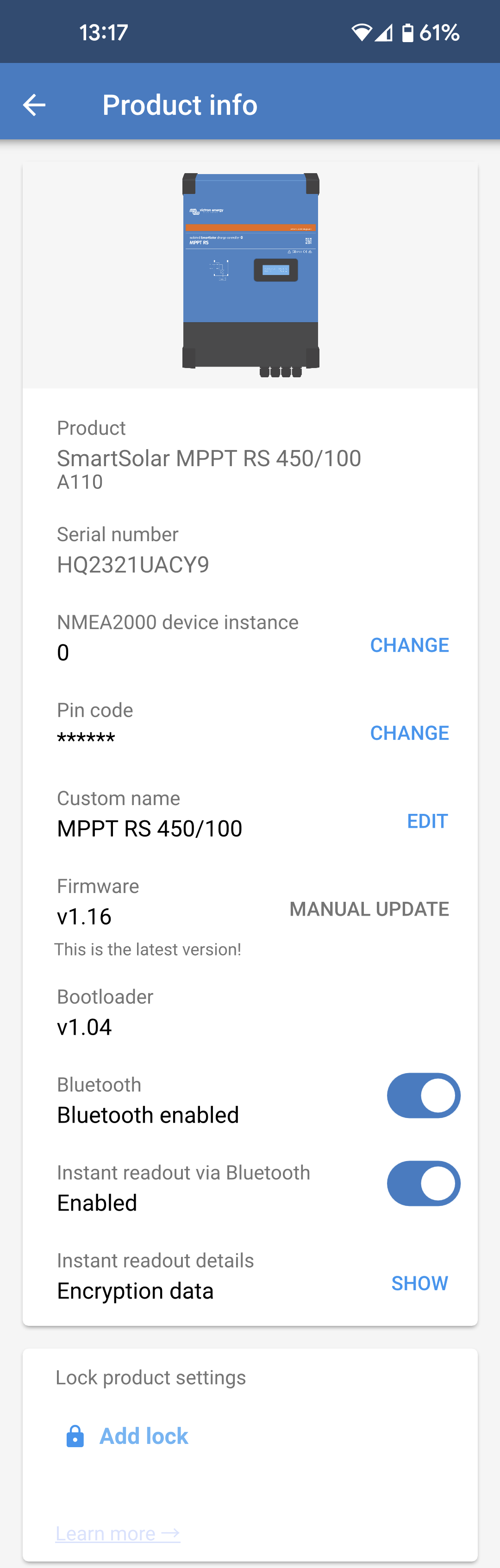Show instant readout encryption data
Screen dimensions: 500x1568
[x=419, y=1282]
